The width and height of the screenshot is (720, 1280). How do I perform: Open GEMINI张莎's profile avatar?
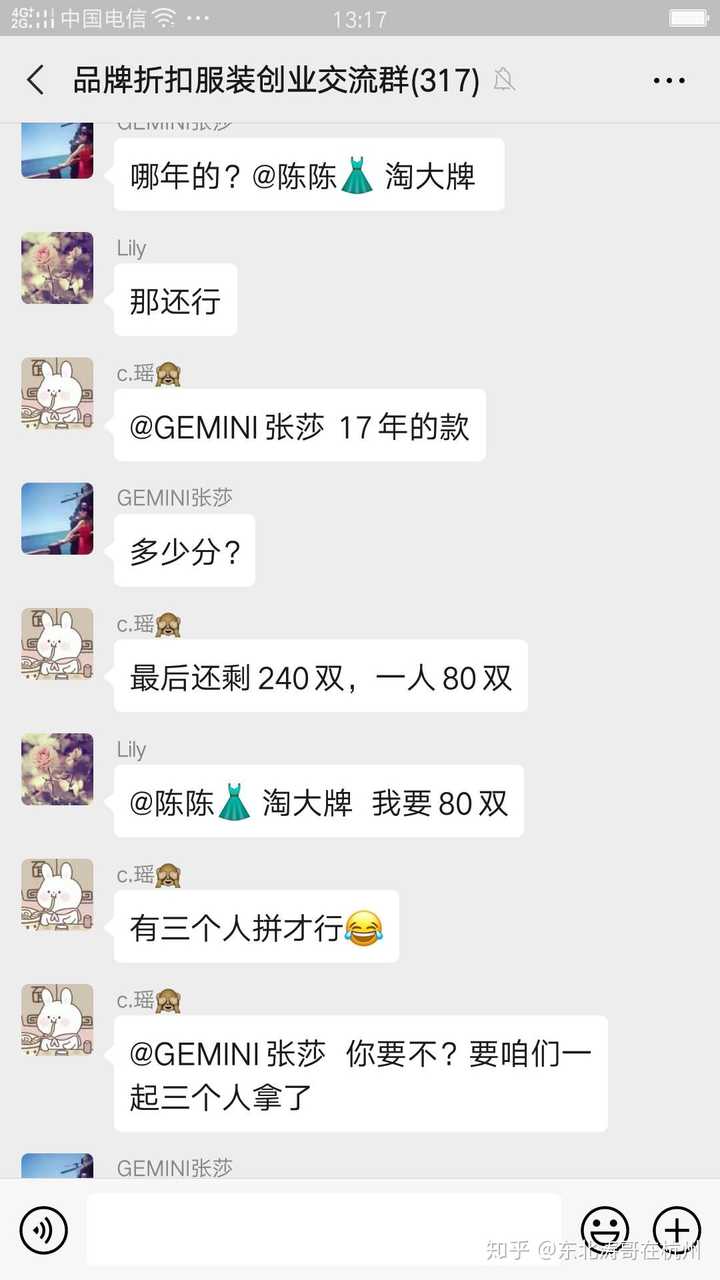coord(57,518)
